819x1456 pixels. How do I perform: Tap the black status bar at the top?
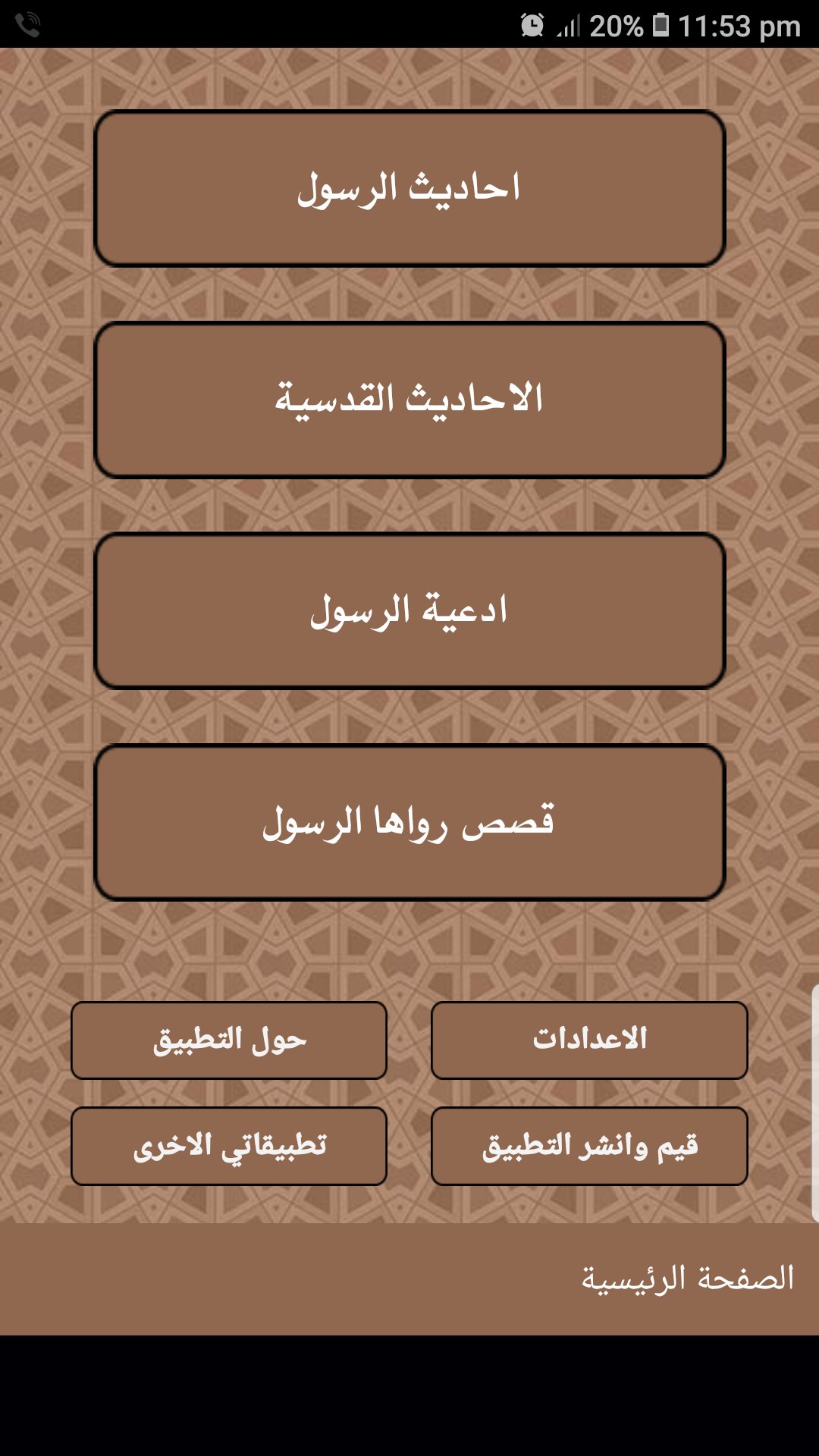303,21
